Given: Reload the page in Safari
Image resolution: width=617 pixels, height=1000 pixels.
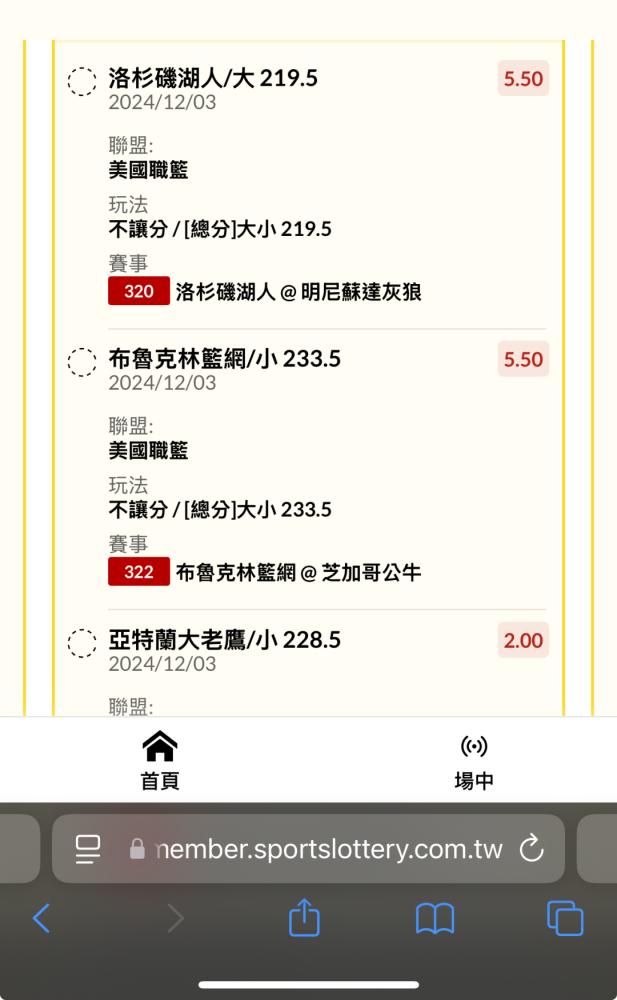Looking at the screenshot, I should (532, 849).
